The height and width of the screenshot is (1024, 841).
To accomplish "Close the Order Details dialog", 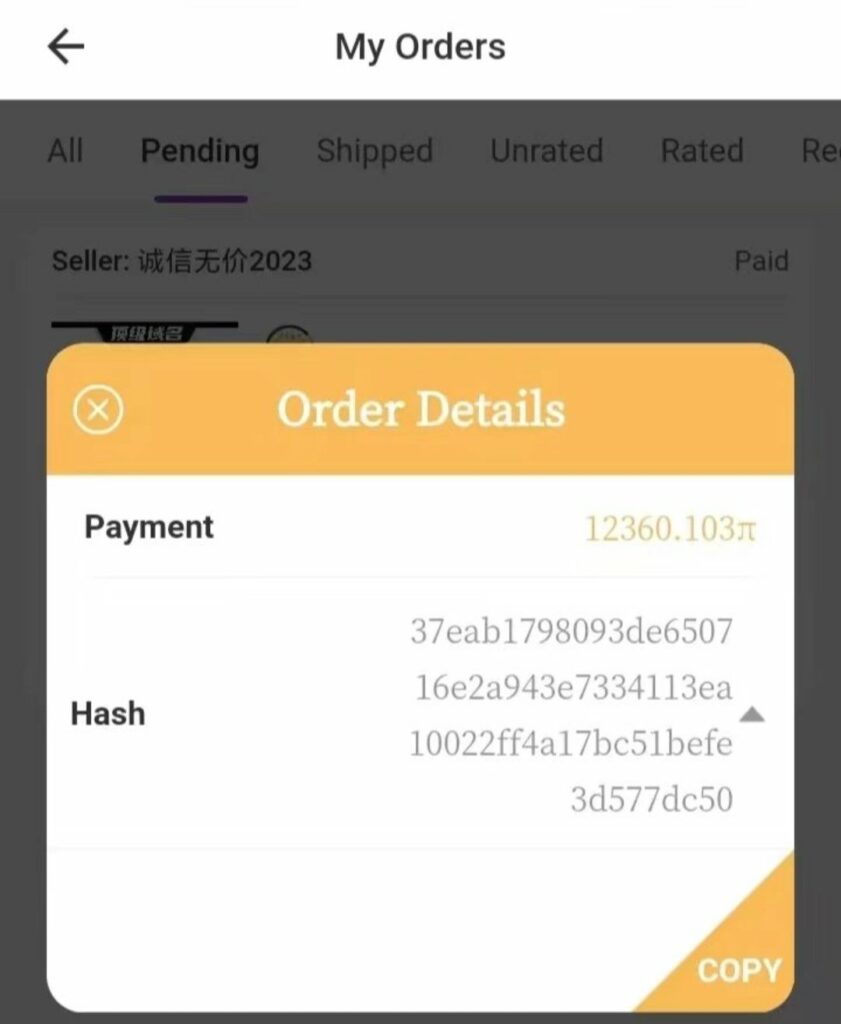I will point(98,410).
